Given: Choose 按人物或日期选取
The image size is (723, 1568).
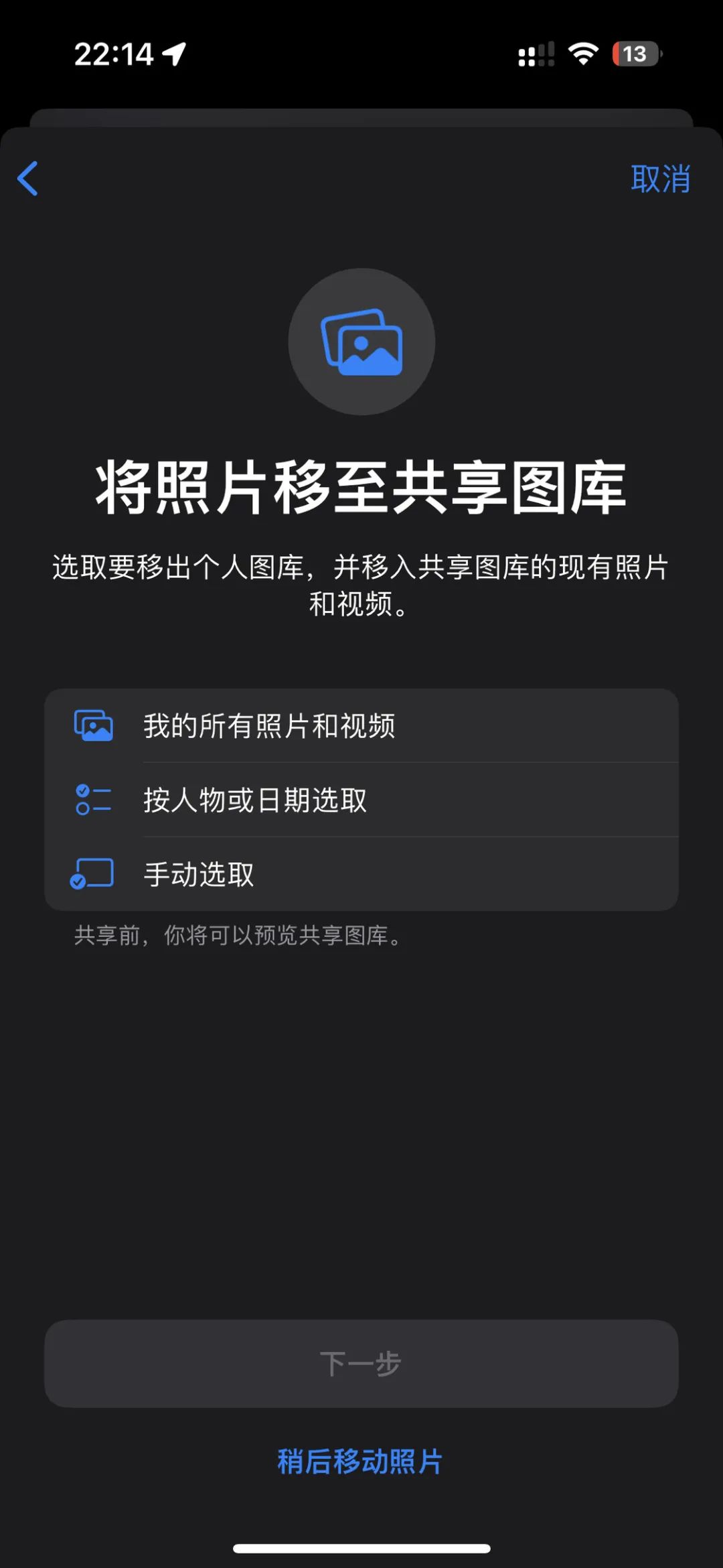Looking at the screenshot, I should coord(361,800).
